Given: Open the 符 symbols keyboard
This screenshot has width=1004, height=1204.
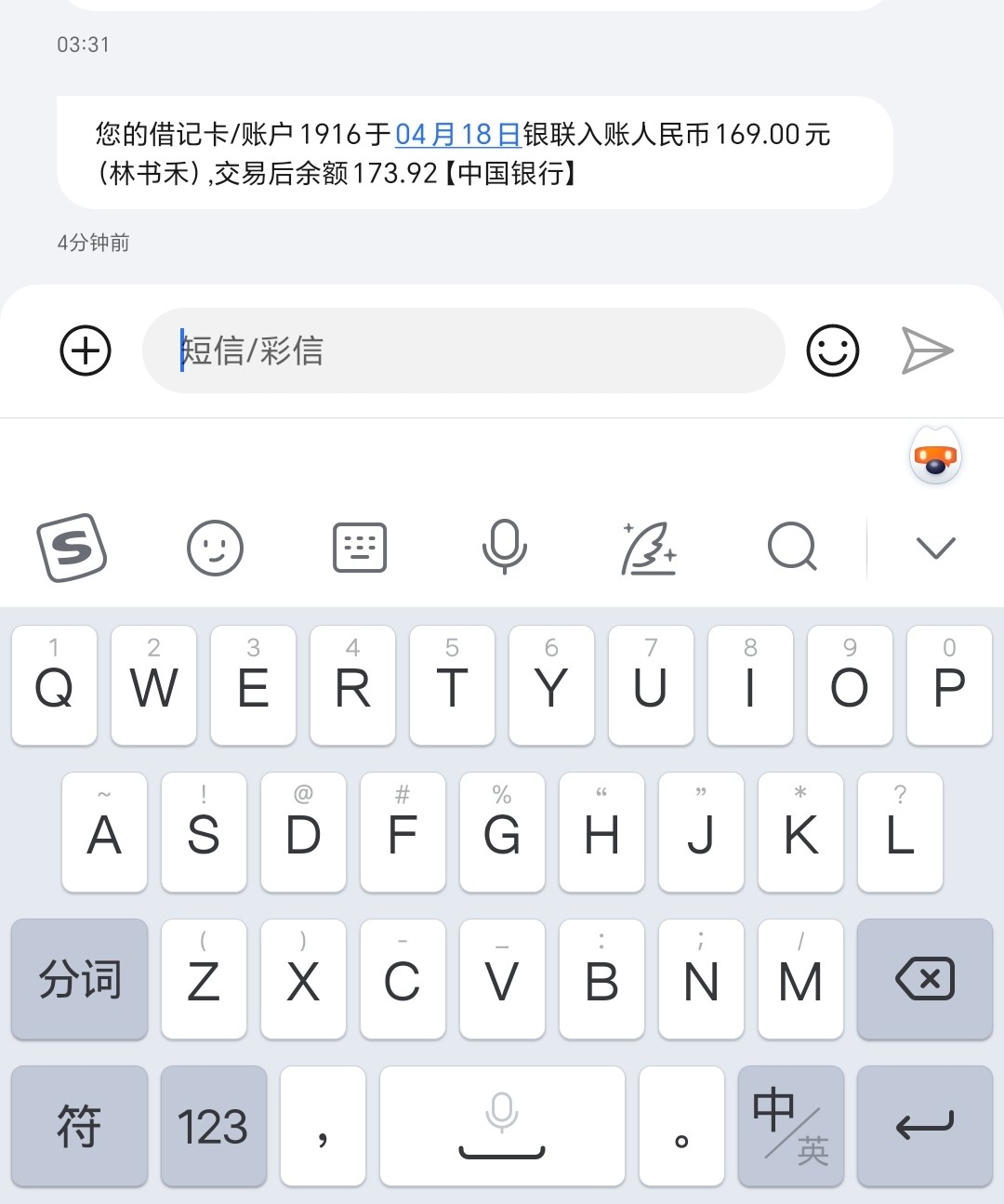Looking at the screenshot, I should [x=79, y=1126].
